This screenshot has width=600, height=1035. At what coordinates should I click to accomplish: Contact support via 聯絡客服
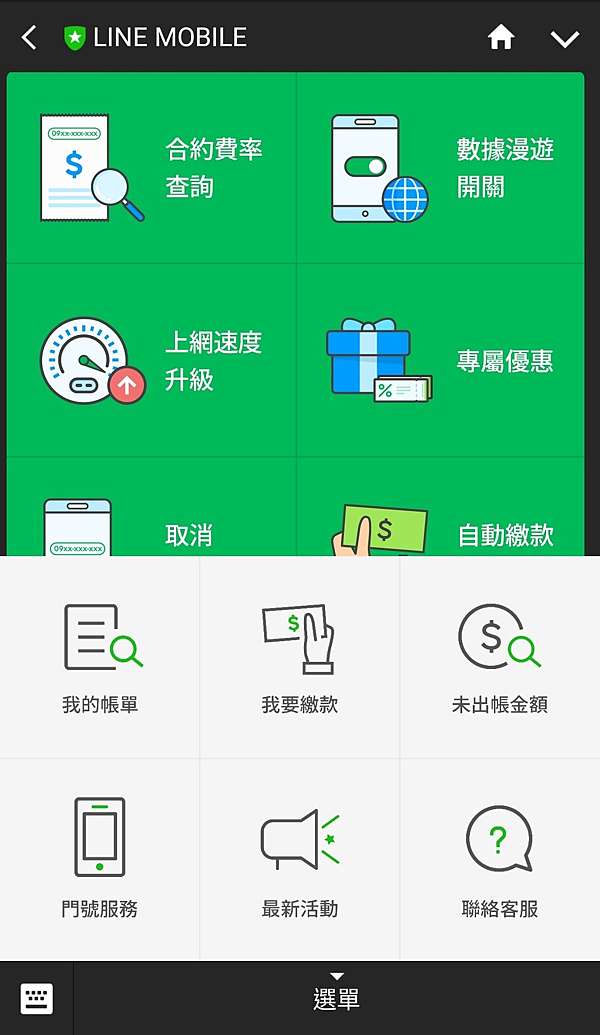tap(500, 859)
